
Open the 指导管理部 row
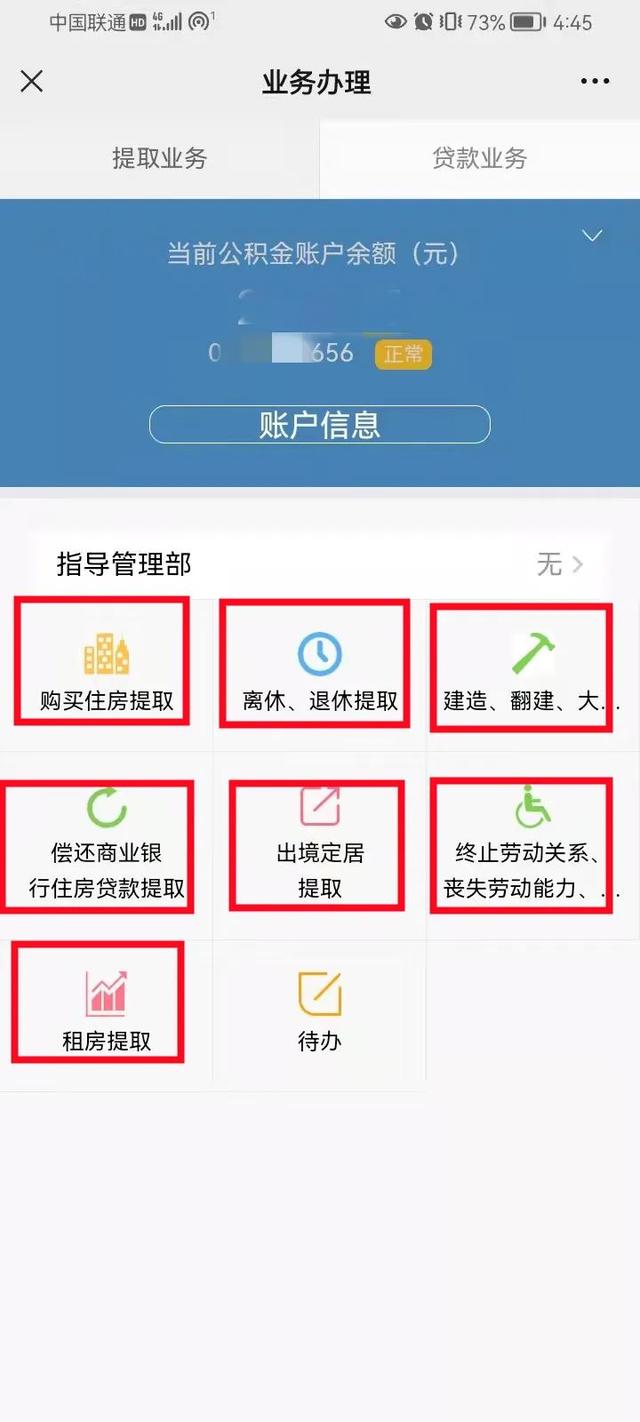click(320, 564)
